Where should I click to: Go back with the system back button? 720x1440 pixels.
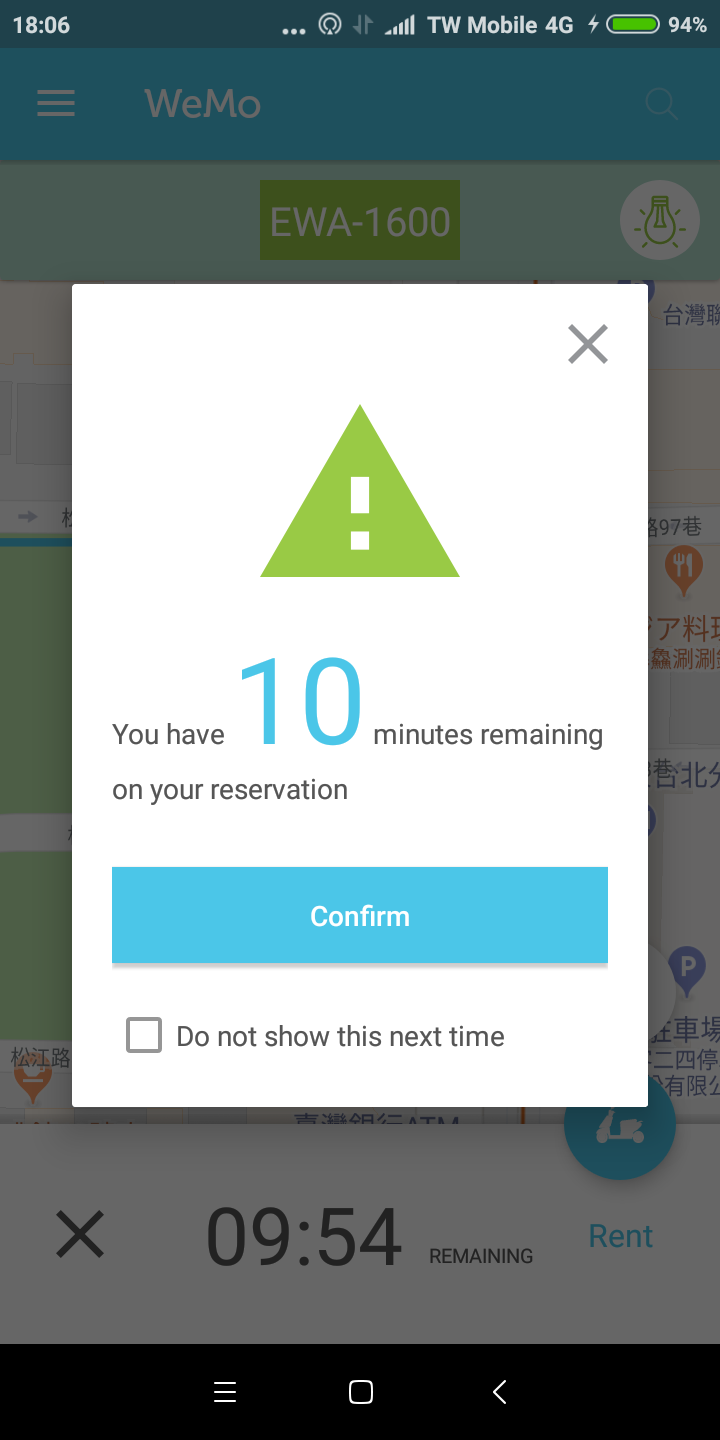(x=500, y=1392)
